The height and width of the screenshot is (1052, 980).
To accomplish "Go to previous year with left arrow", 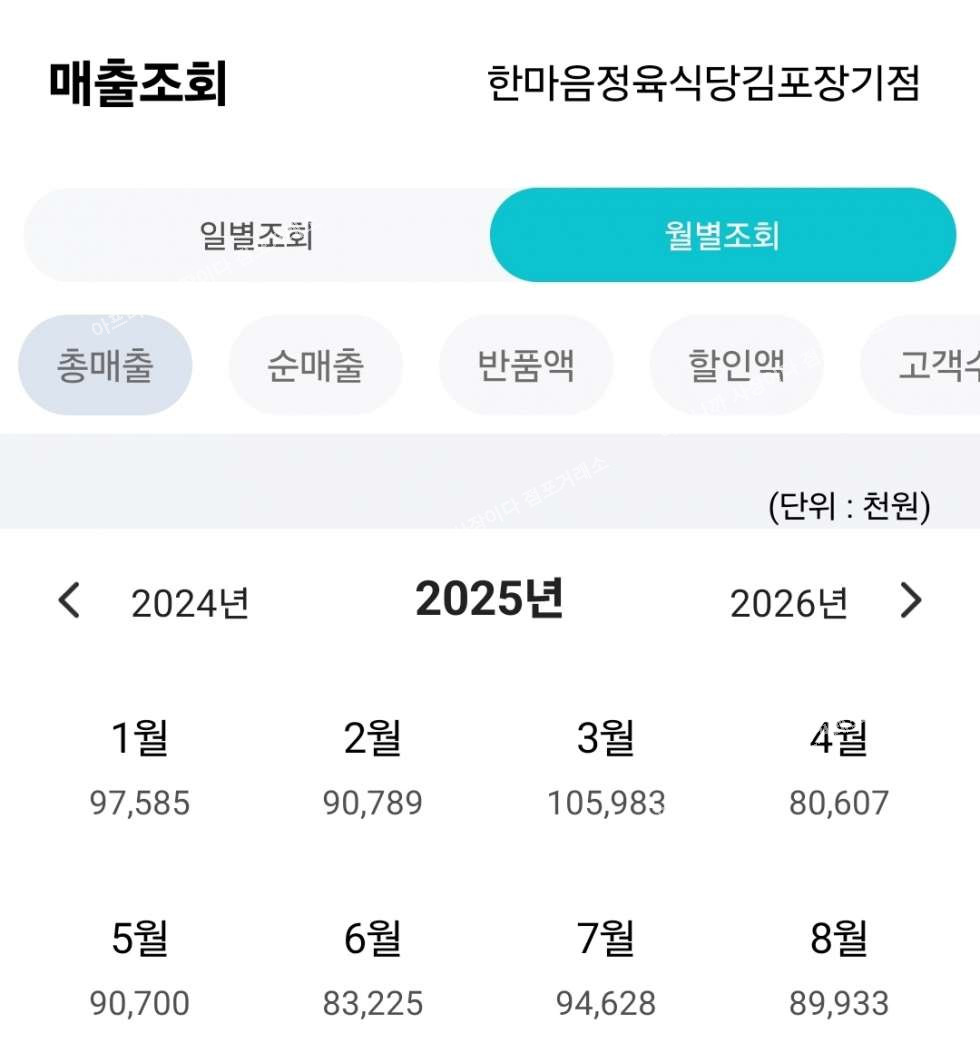I will pyautogui.click(x=69, y=601).
